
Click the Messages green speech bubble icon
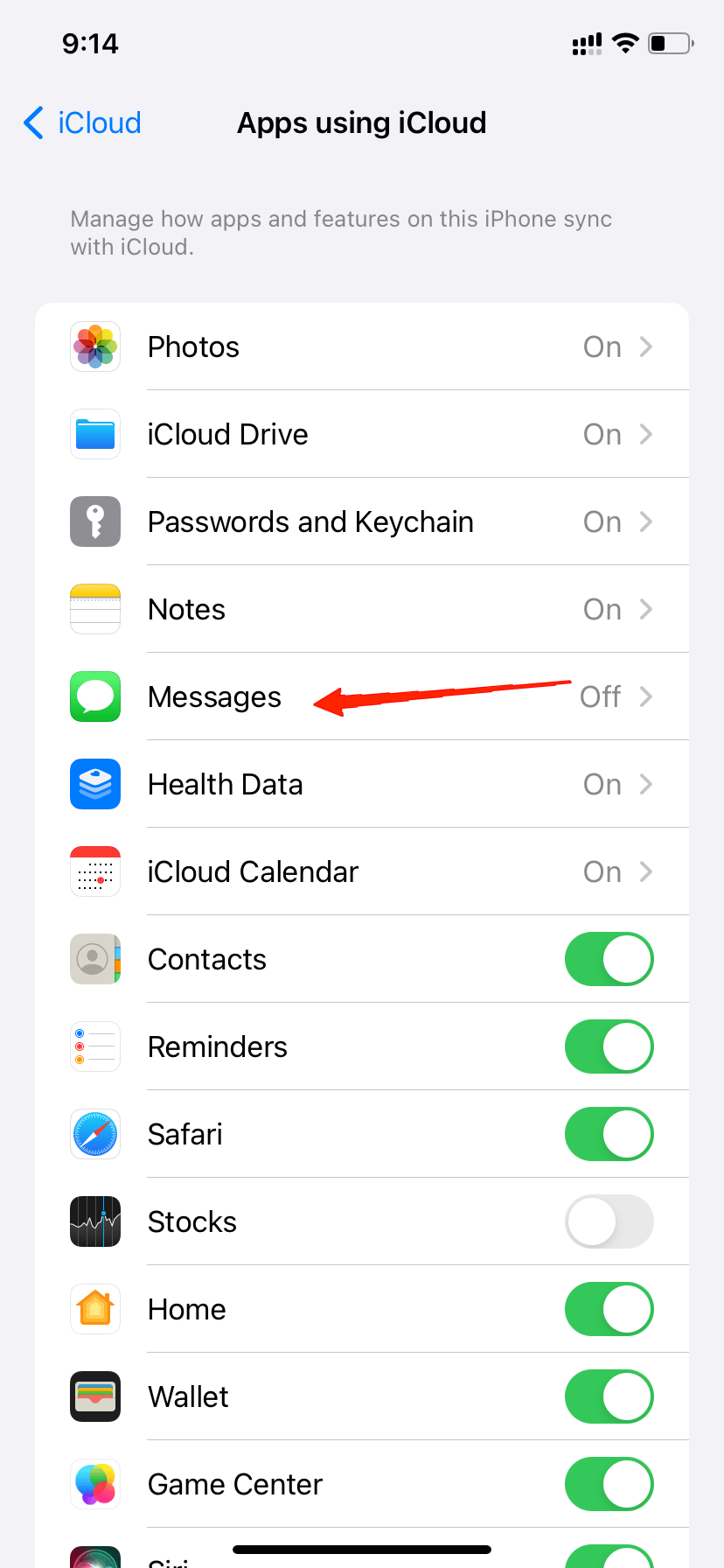[x=94, y=696]
